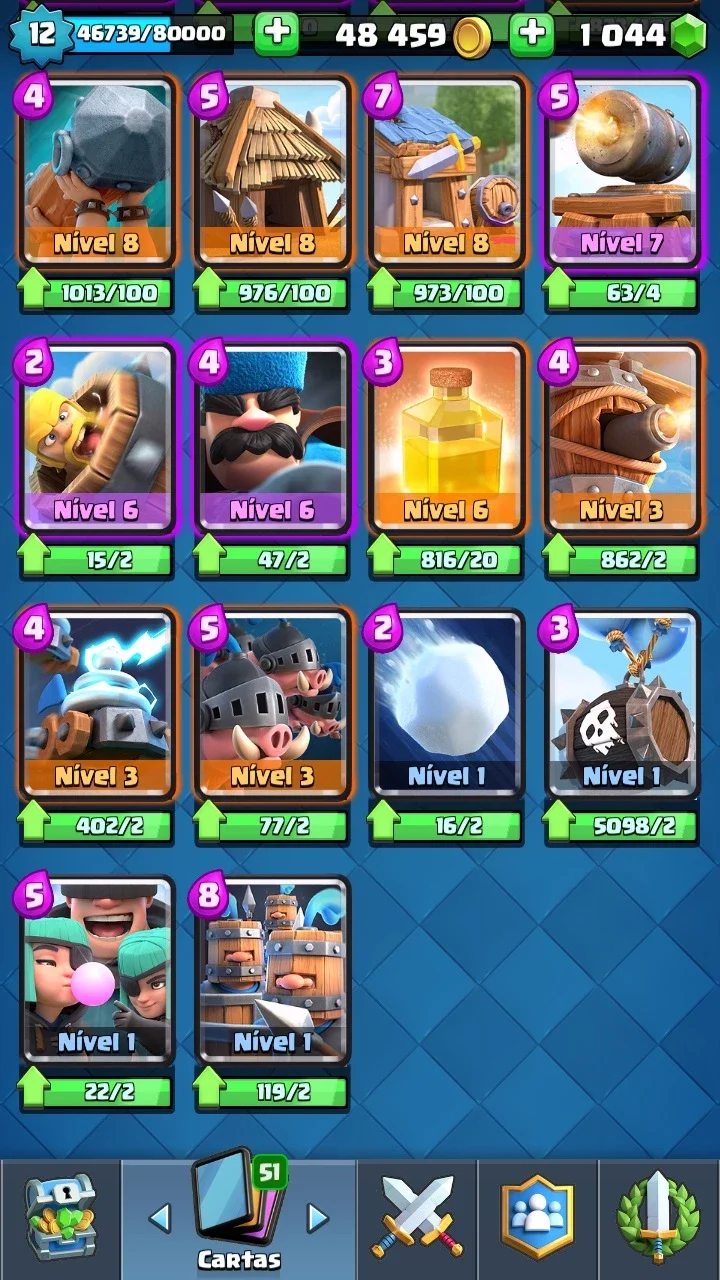Open the Royal Hogs card
The height and width of the screenshot is (1280, 720).
click(x=273, y=705)
